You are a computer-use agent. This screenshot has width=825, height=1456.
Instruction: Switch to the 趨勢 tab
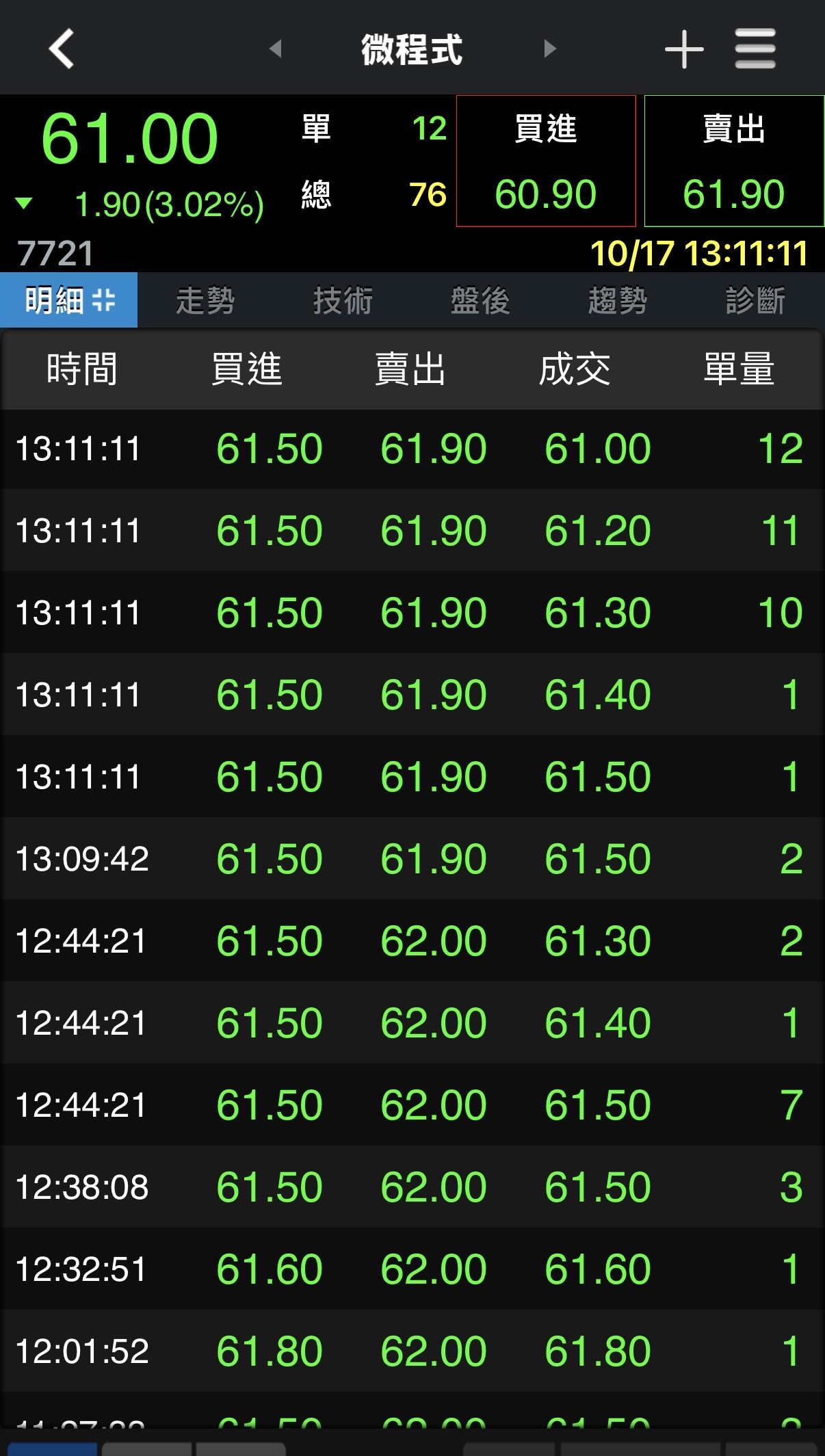click(618, 300)
